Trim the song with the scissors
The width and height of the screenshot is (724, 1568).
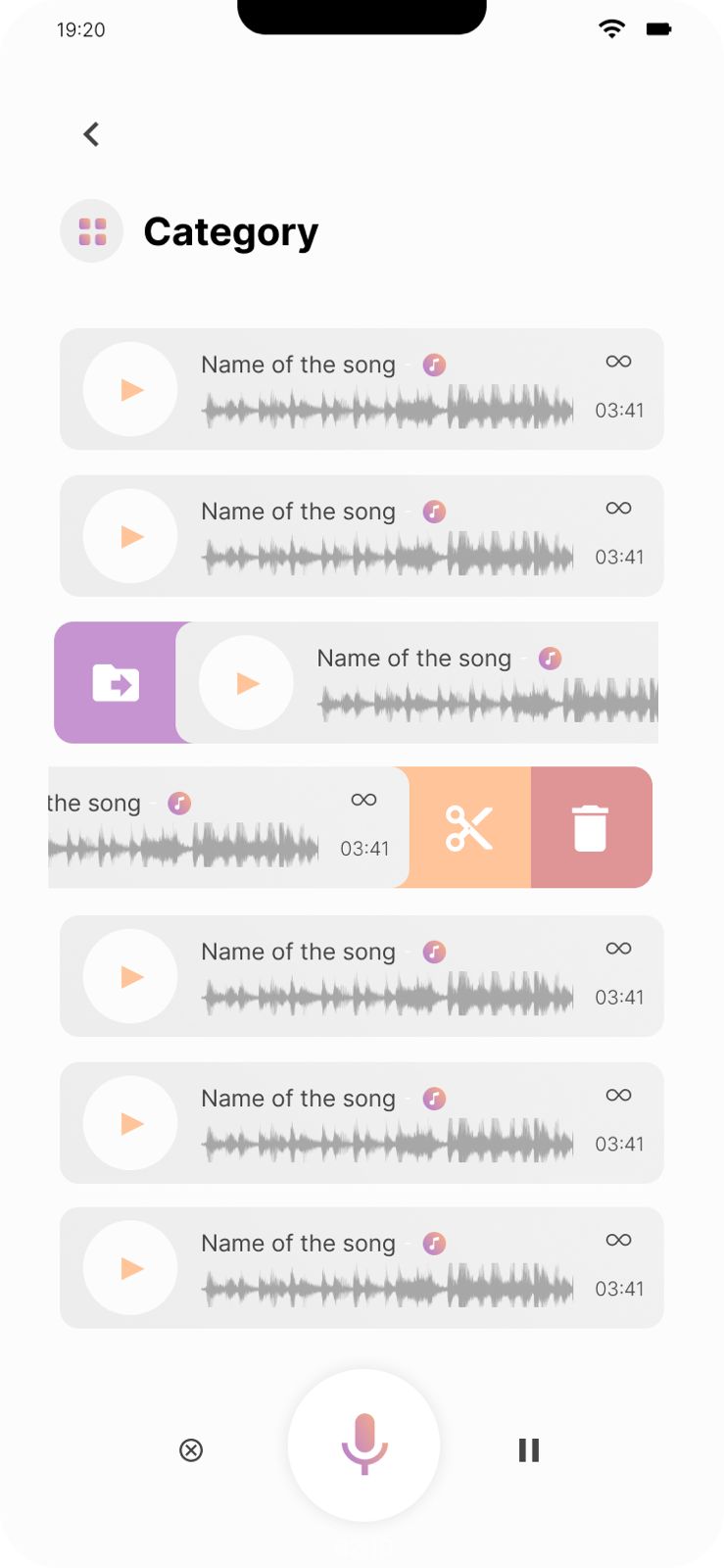click(x=469, y=828)
